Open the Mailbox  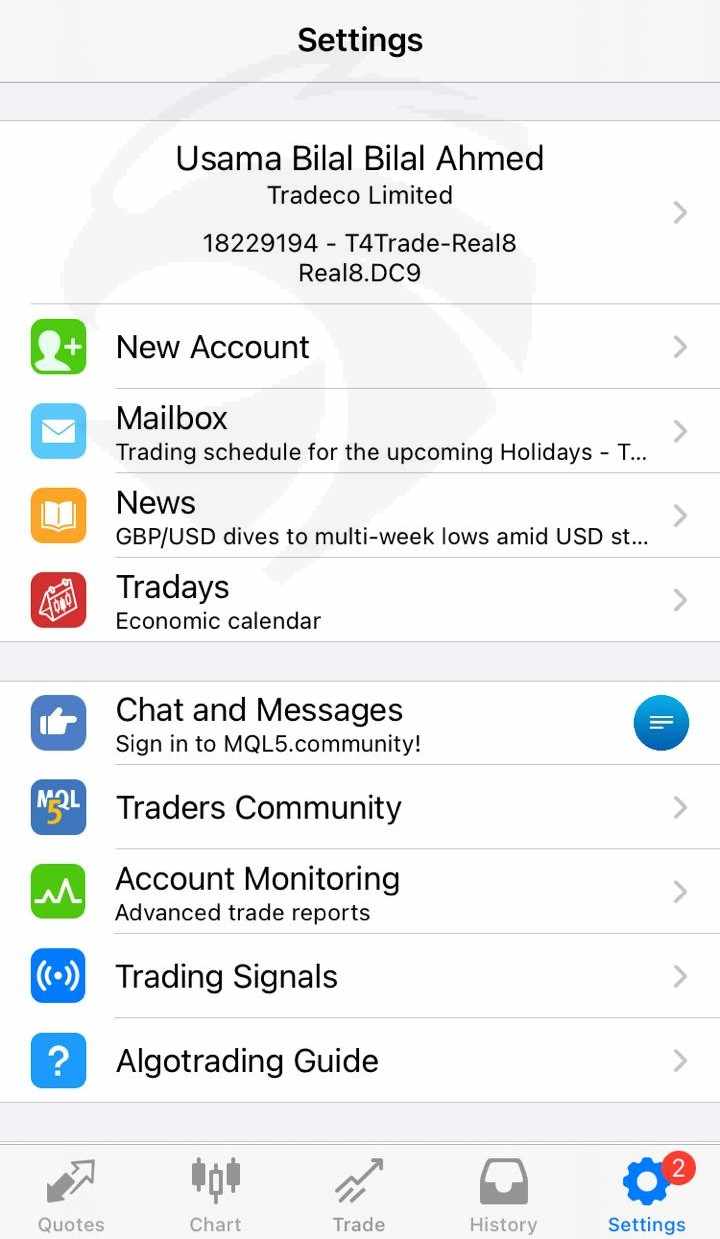pos(360,431)
